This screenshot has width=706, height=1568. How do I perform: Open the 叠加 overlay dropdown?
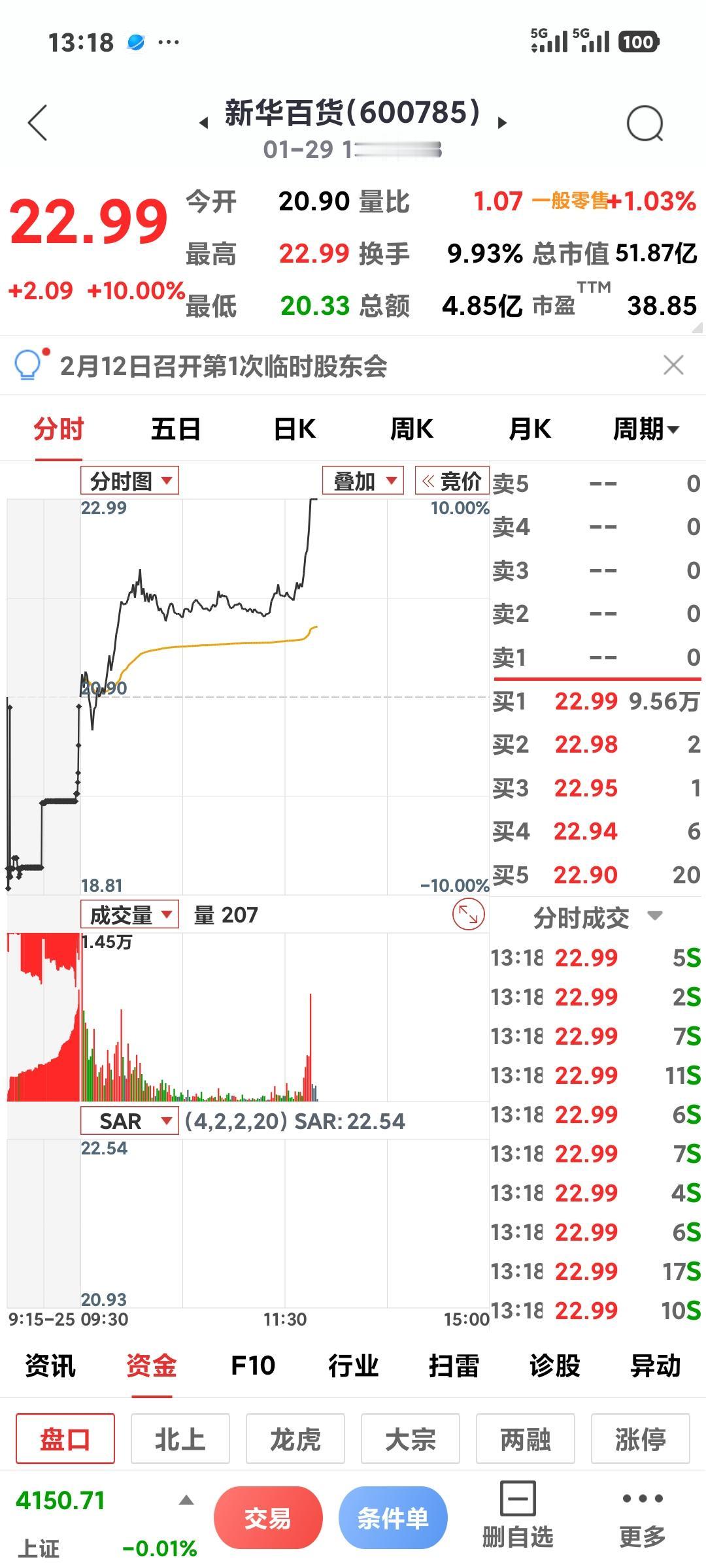point(362,480)
